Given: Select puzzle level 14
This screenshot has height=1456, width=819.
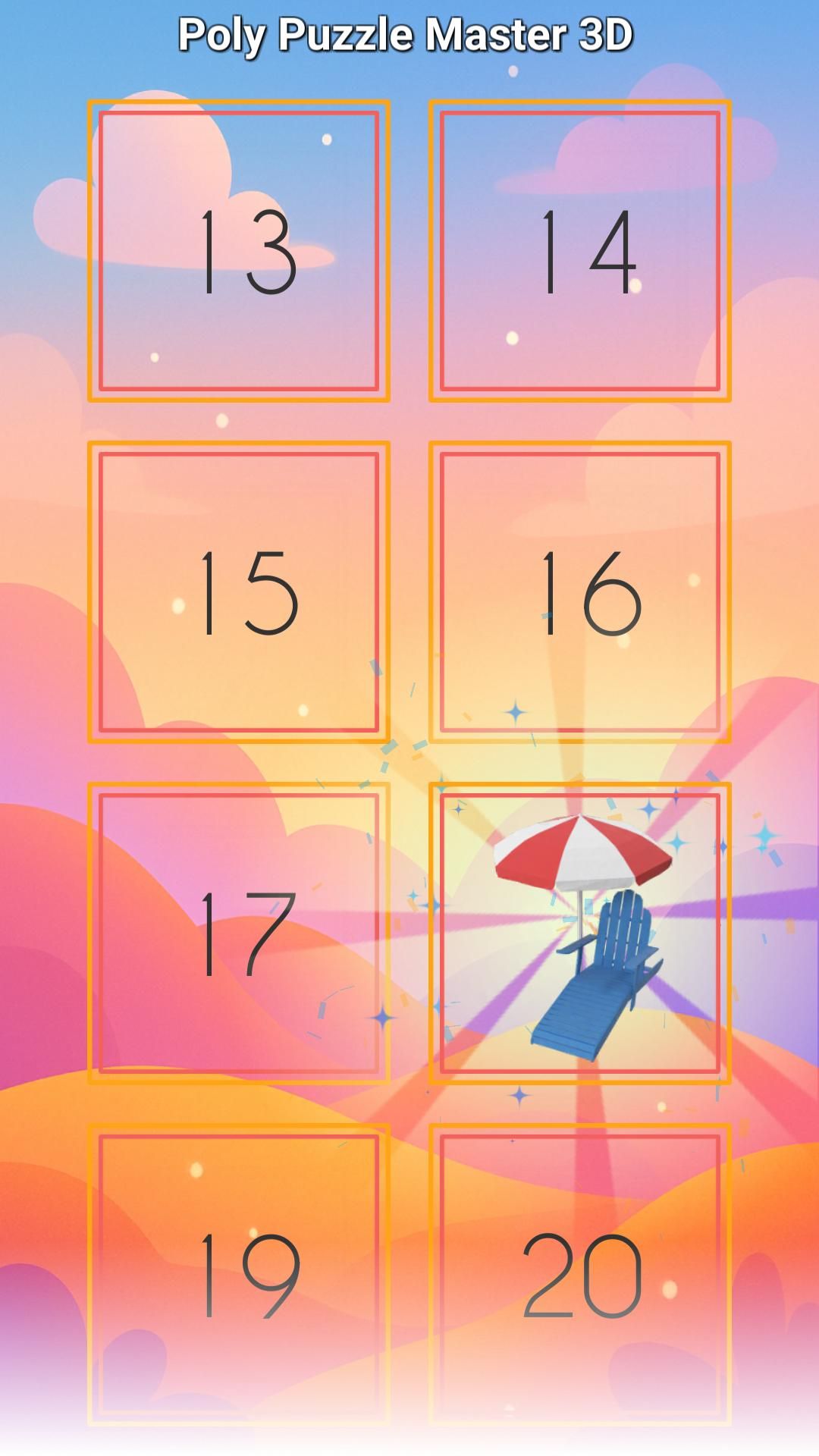Looking at the screenshot, I should (580, 251).
